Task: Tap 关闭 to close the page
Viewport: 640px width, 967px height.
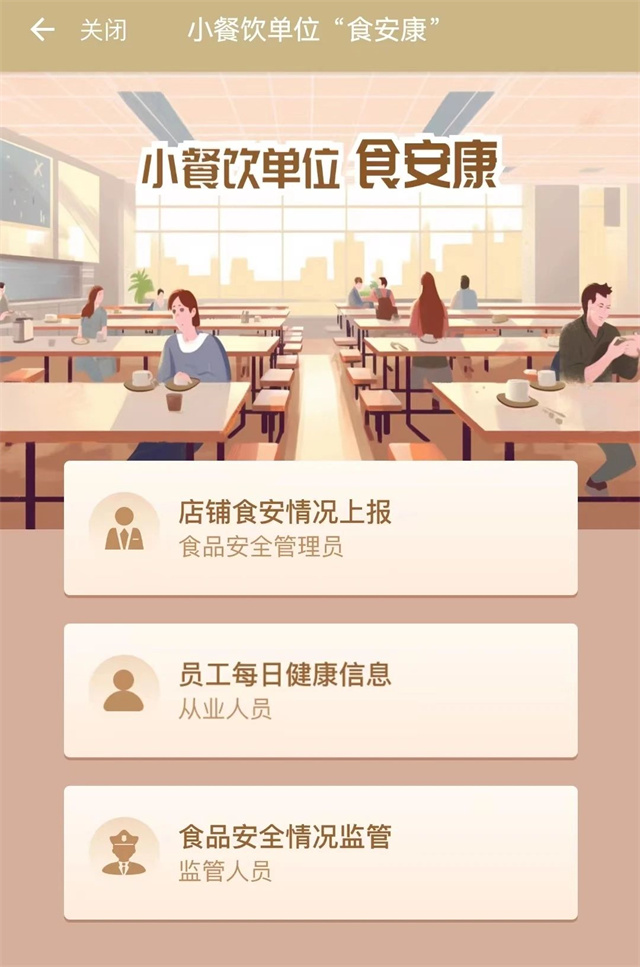Action: pyautogui.click(x=103, y=31)
